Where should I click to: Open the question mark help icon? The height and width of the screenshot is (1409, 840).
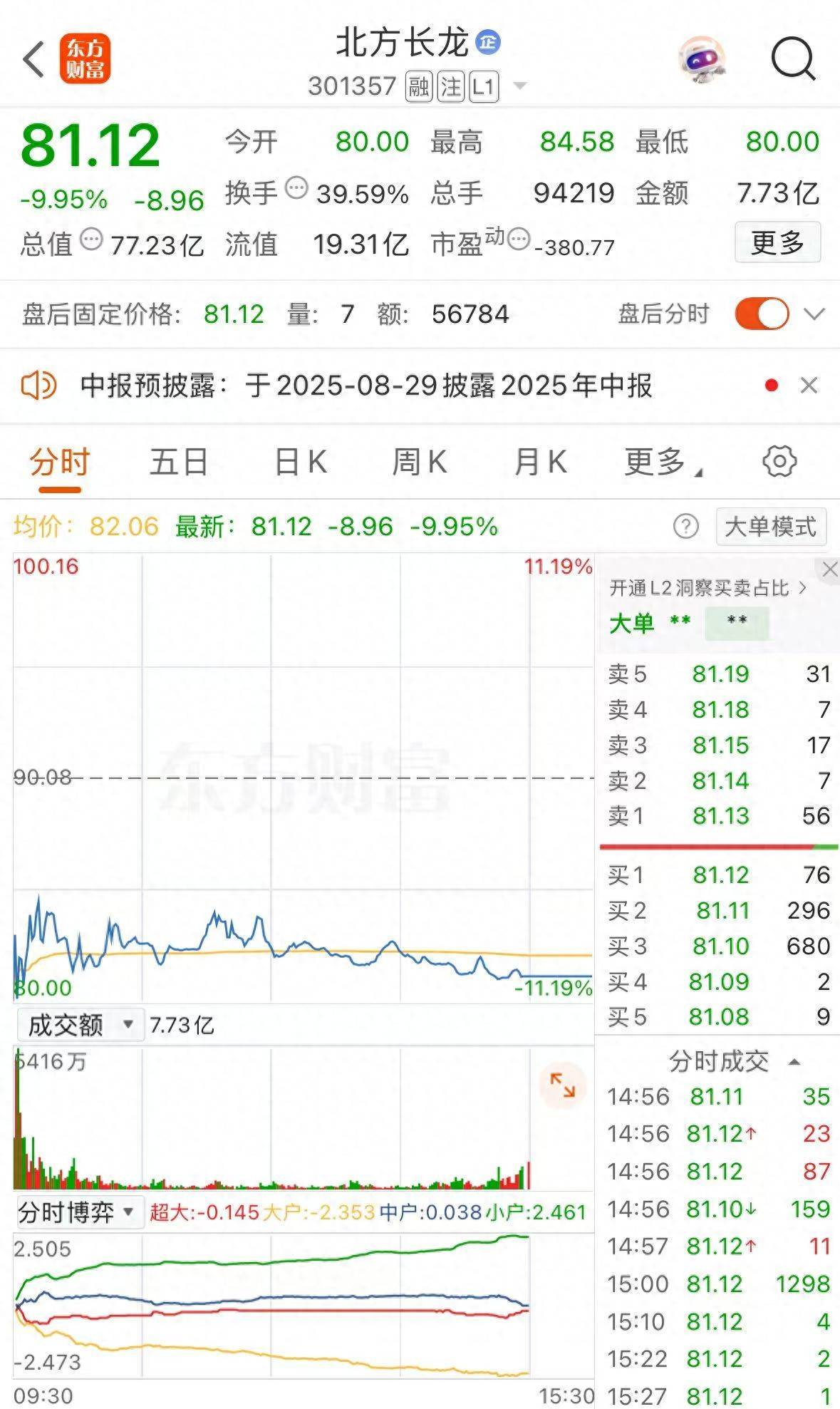(685, 527)
